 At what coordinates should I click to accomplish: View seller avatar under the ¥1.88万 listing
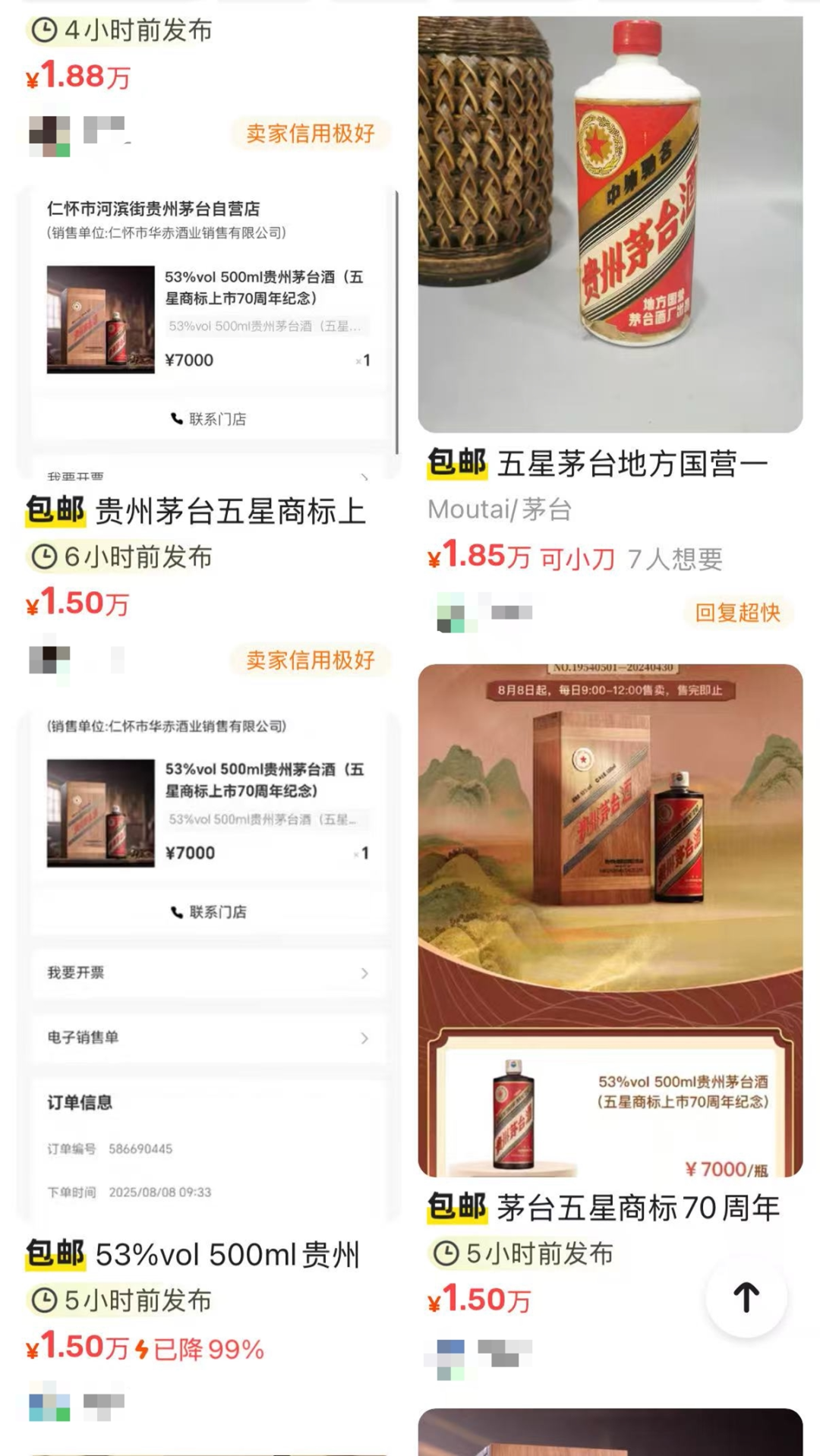click(x=49, y=135)
